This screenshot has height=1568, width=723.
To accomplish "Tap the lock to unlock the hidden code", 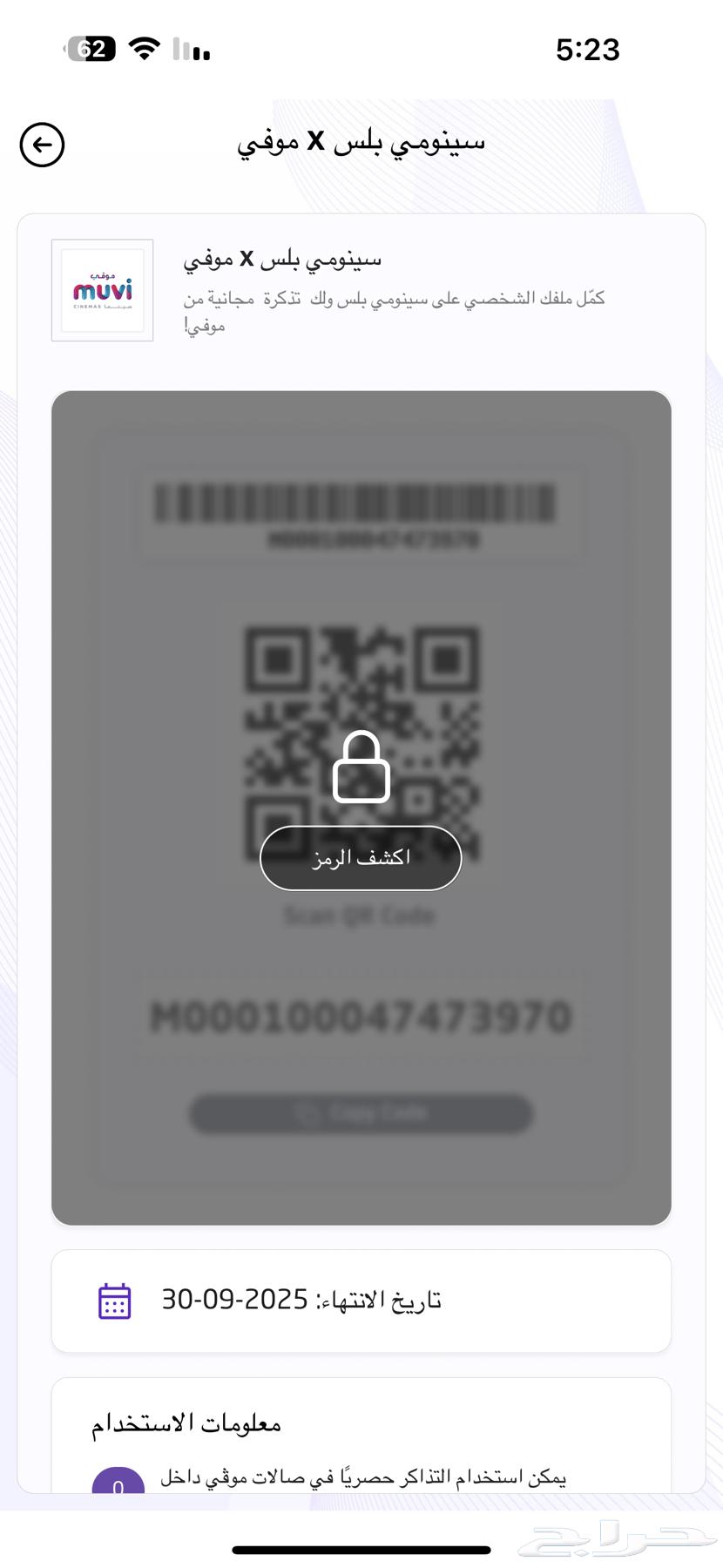I will [x=360, y=767].
